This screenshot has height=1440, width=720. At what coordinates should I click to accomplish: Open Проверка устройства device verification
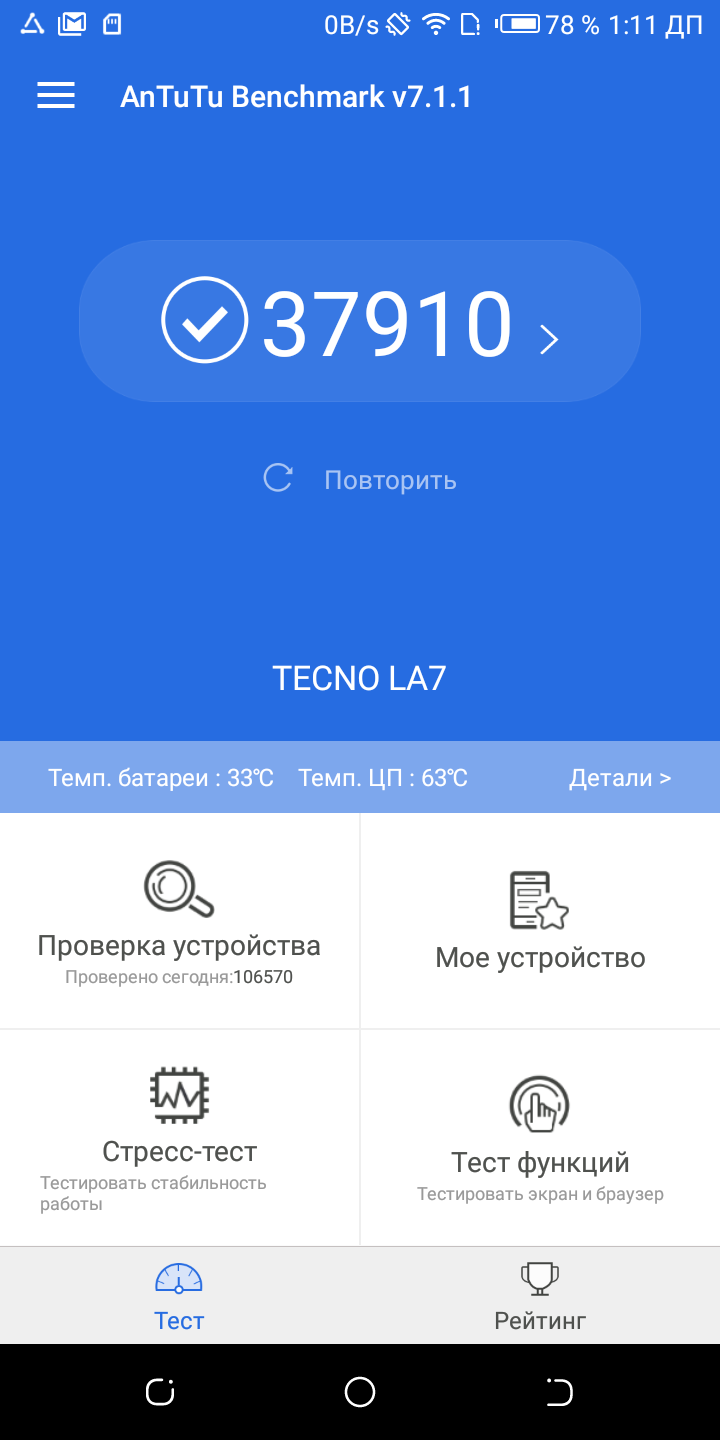(179, 921)
